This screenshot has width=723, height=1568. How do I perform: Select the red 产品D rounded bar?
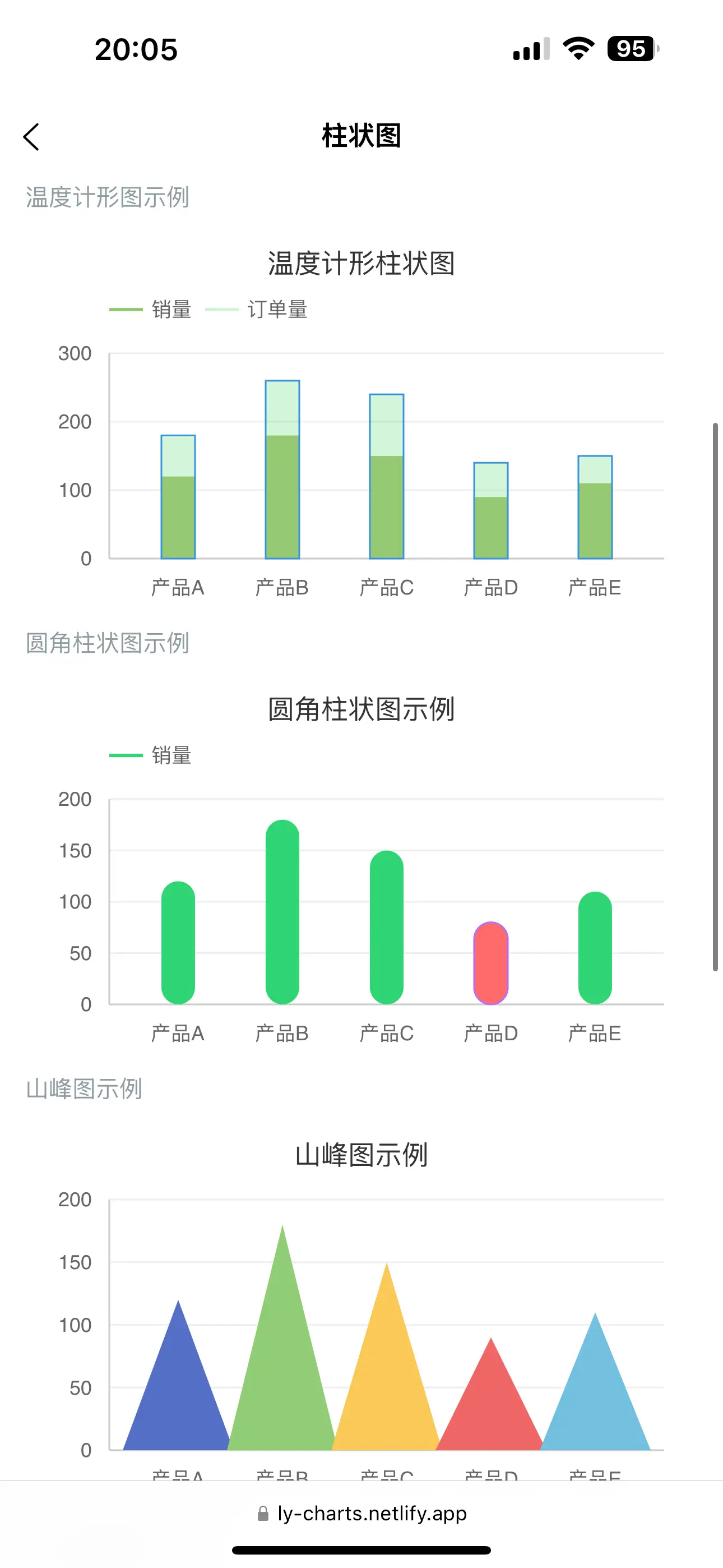point(491,963)
